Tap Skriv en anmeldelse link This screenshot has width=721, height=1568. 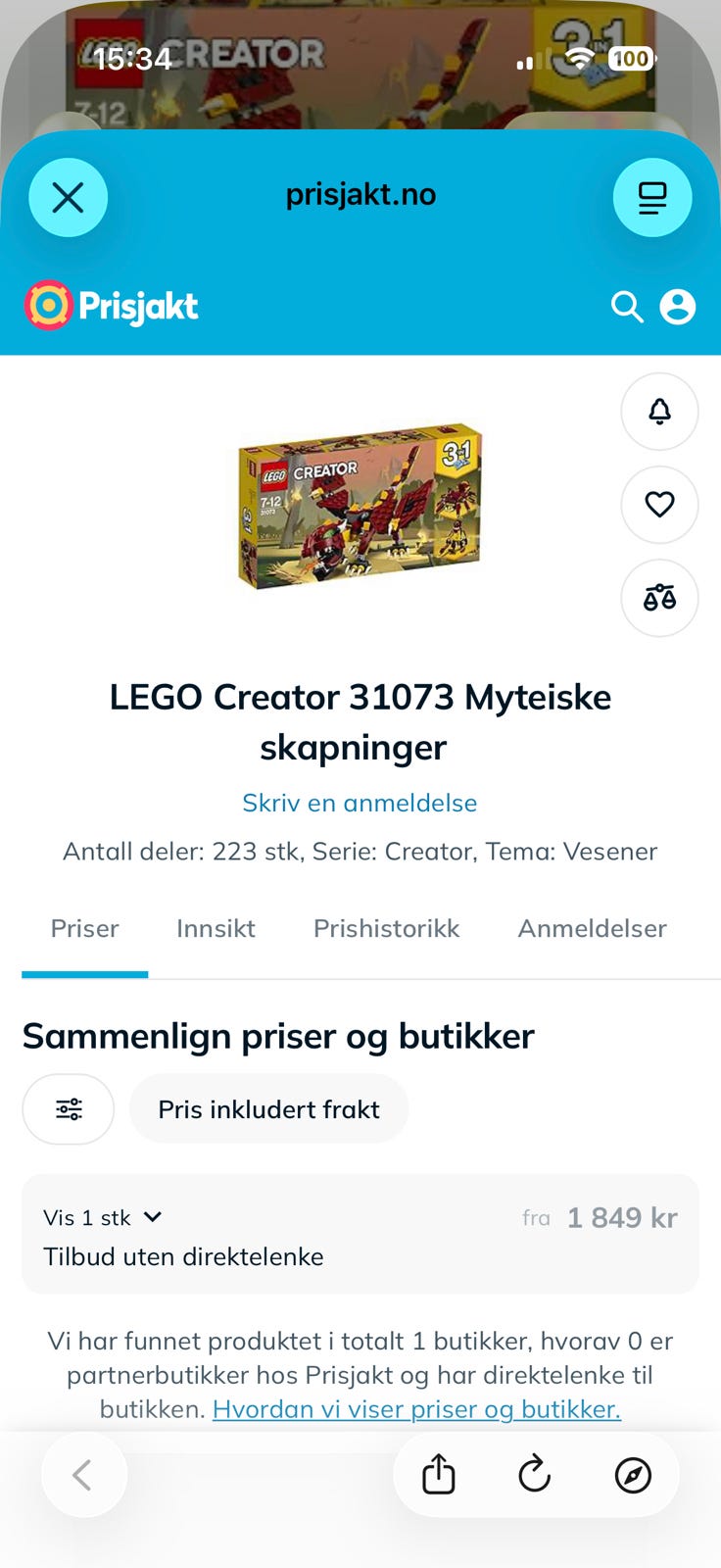pyautogui.click(x=360, y=803)
